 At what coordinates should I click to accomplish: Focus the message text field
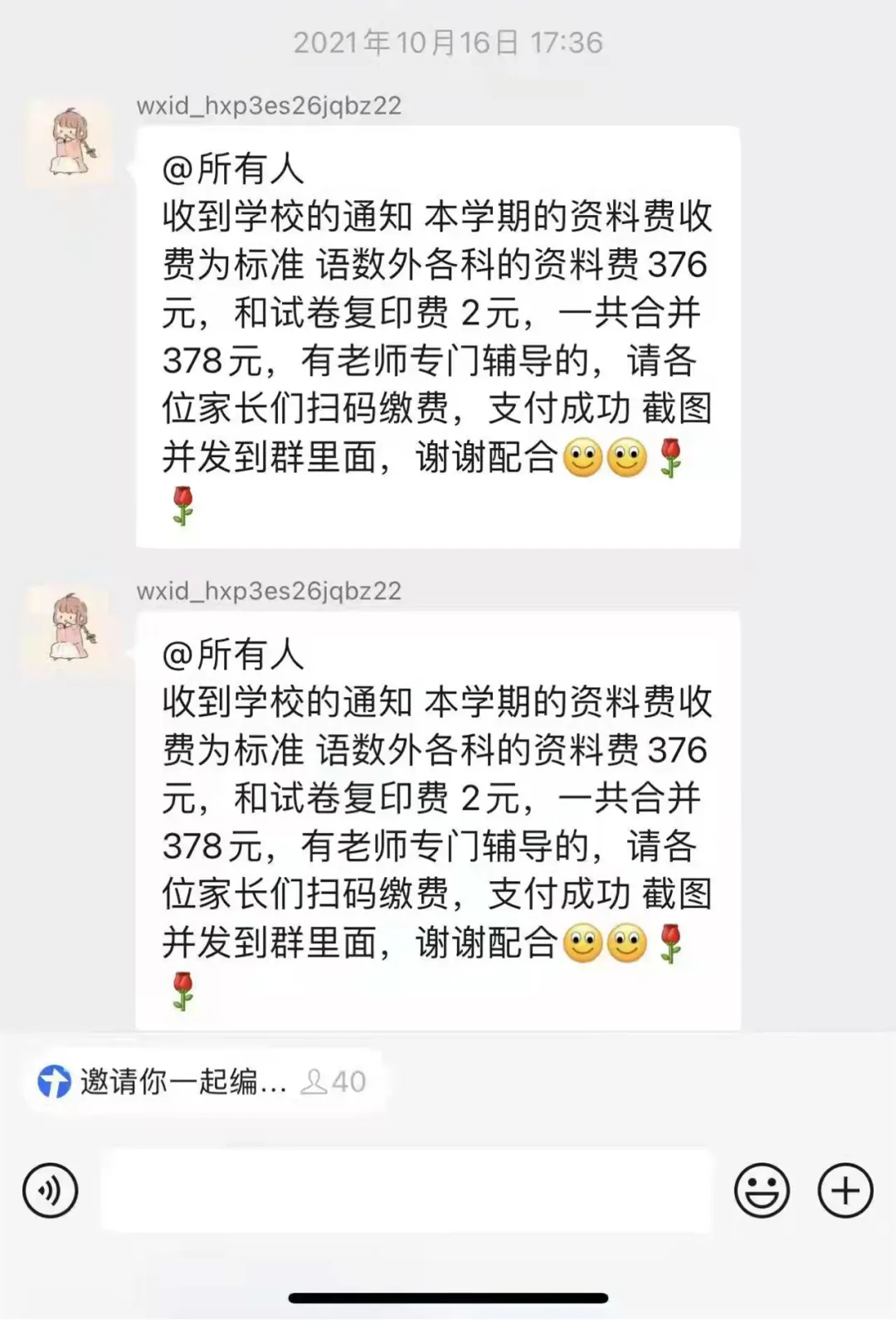point(407,1191)
